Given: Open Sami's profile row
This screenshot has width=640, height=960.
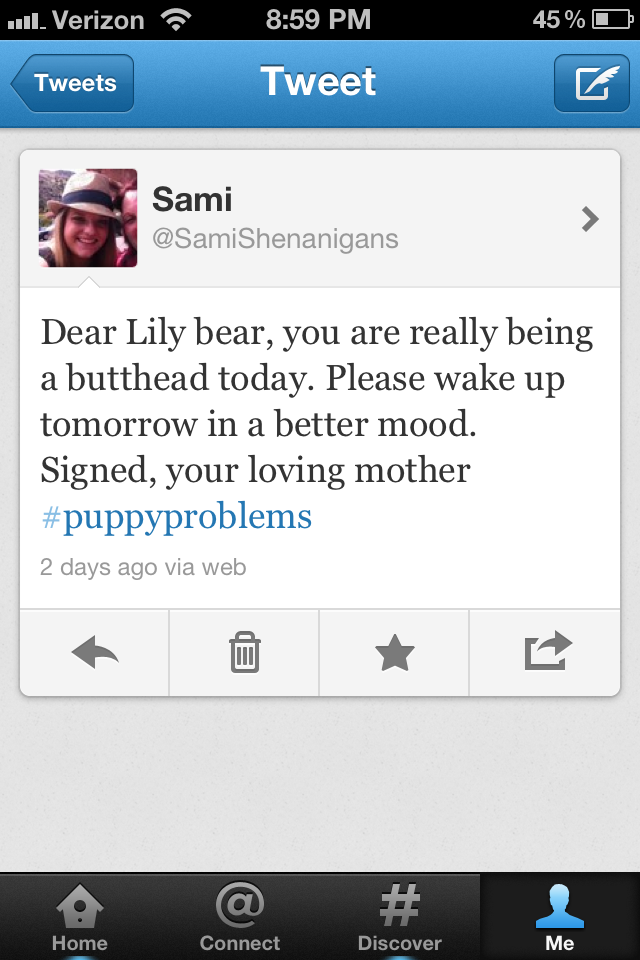Looking at the screenshot, I should pyautogui.click(x=320, y=218).
